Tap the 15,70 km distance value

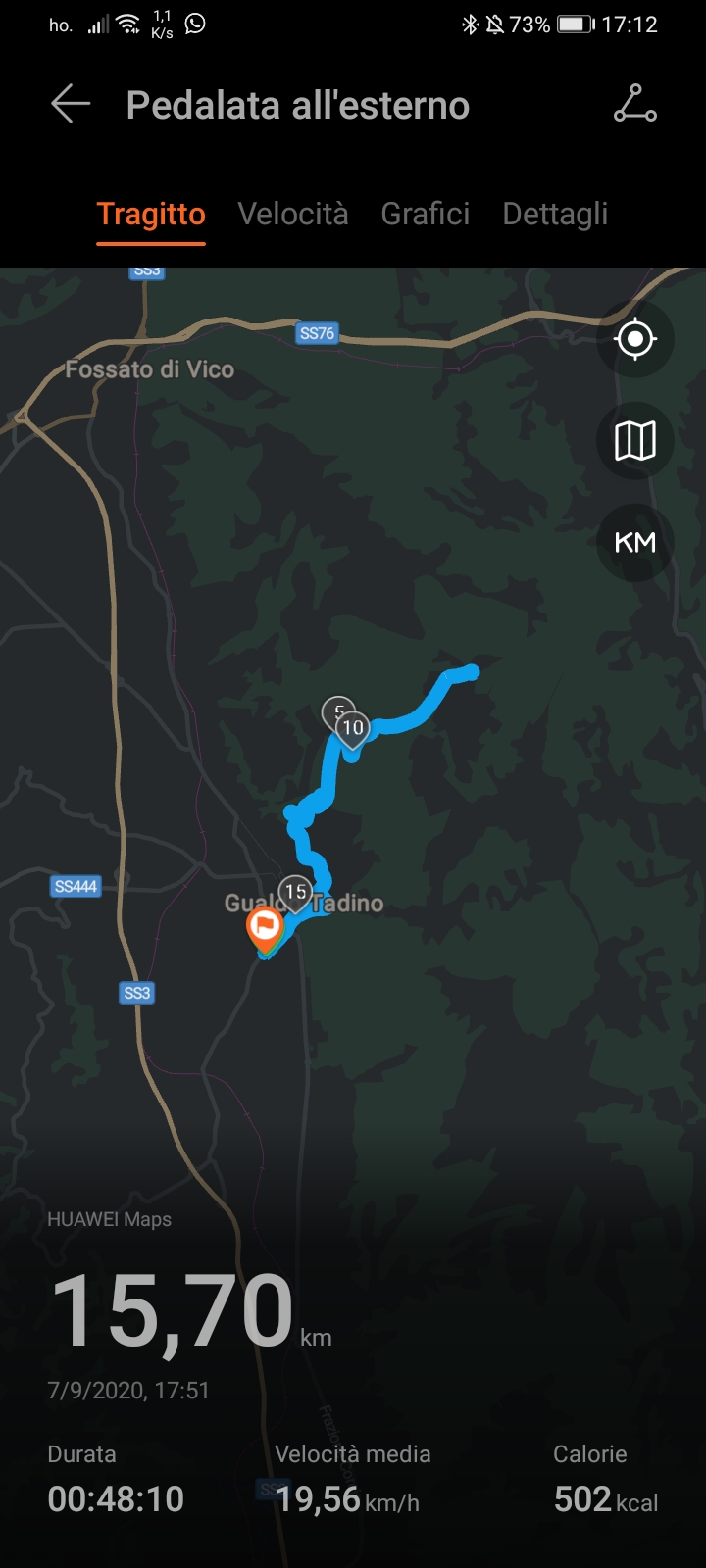[x=175, y=1305]
